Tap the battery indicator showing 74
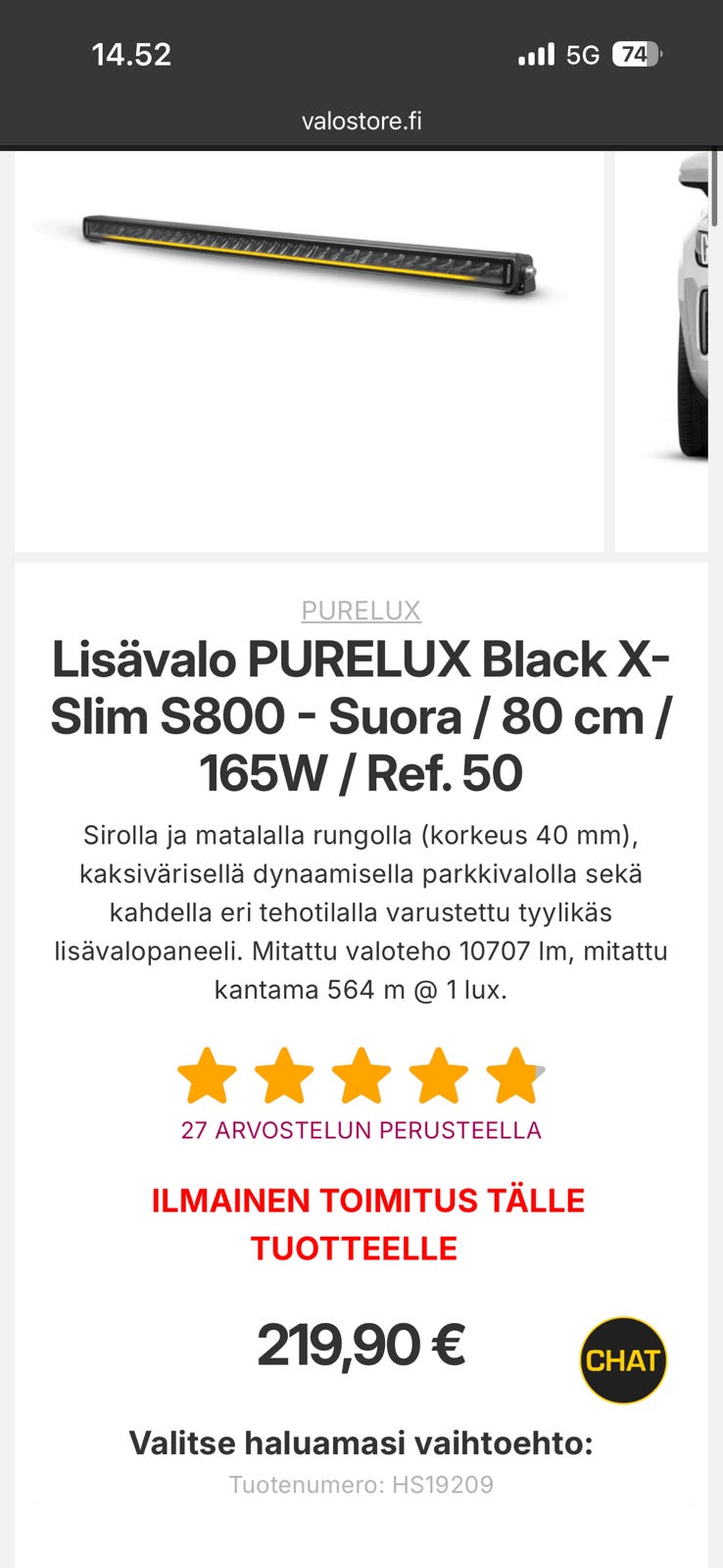Screen dimensions: 723x1568 [x=635, y=55]
